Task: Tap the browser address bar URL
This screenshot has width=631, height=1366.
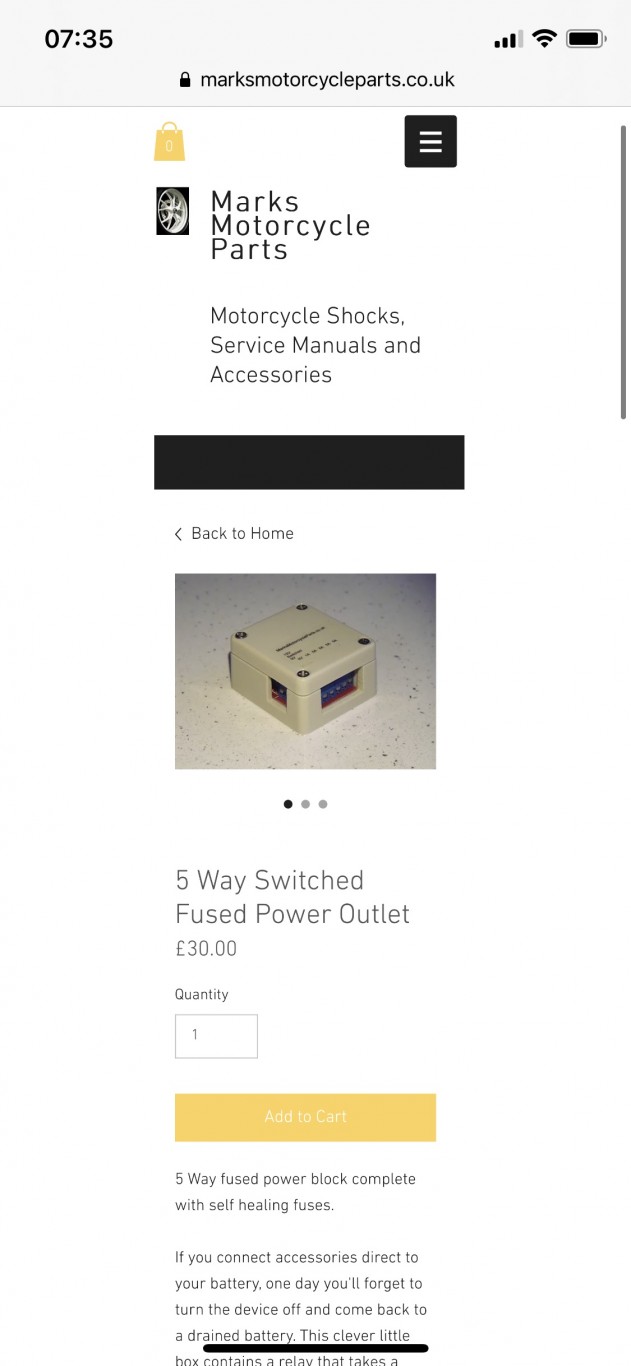Action: click(326, 80)
